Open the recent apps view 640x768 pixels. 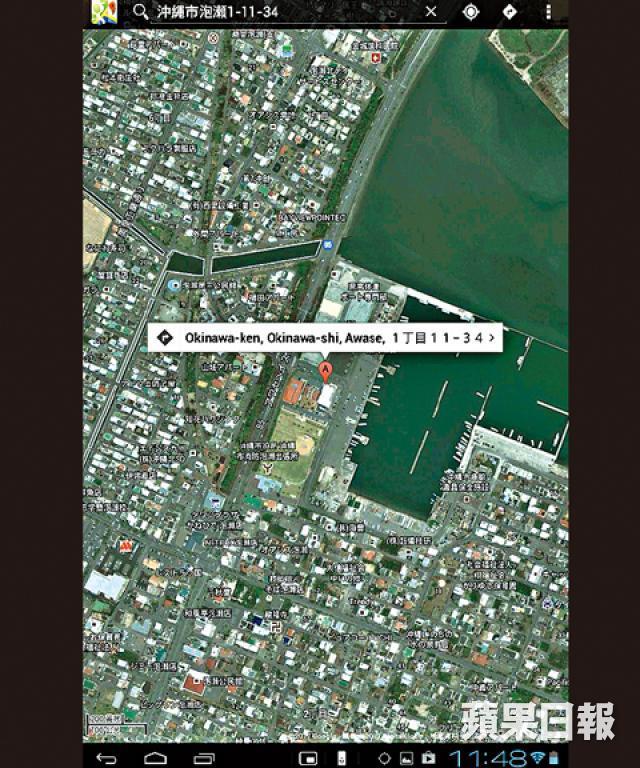click(x=204, y=757)
